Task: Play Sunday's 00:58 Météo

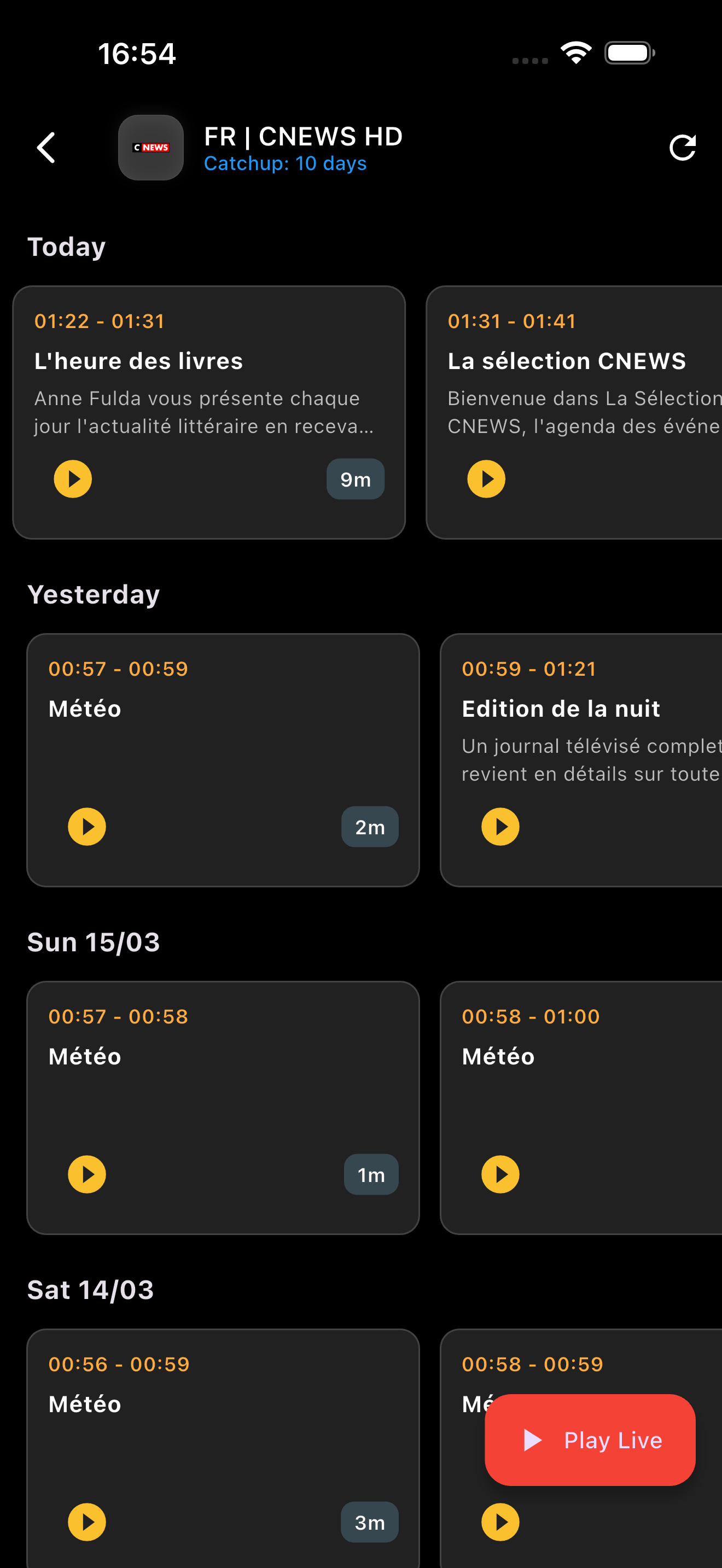Action: 500,1174
